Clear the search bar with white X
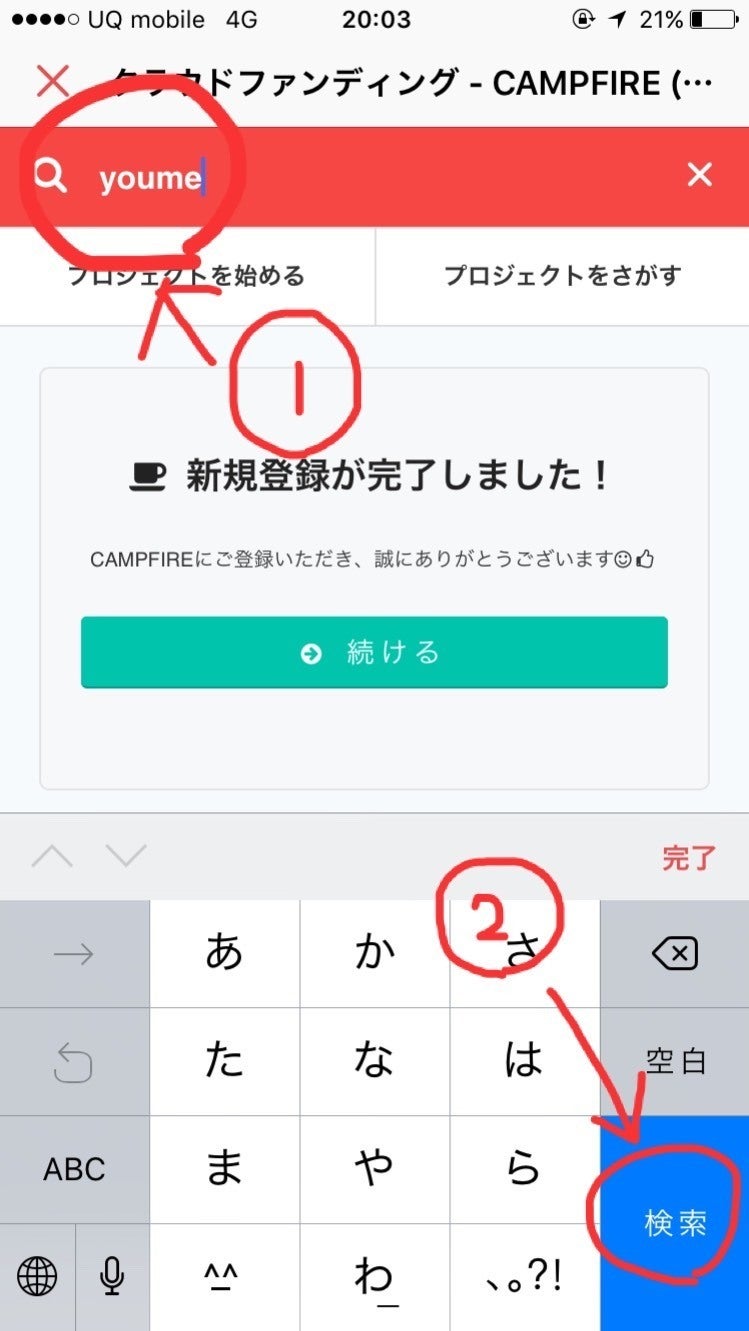Image resolution: width=749 pixels, height=1331 pixels. [x=699, y=175]
